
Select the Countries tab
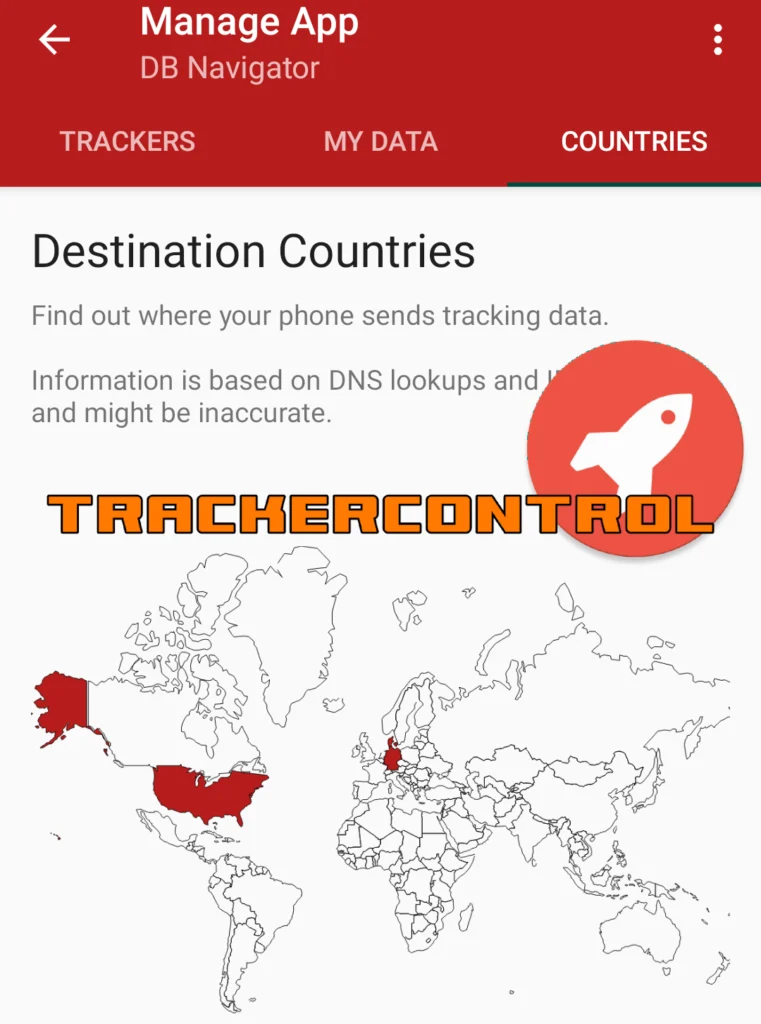[x=634, y=142]
